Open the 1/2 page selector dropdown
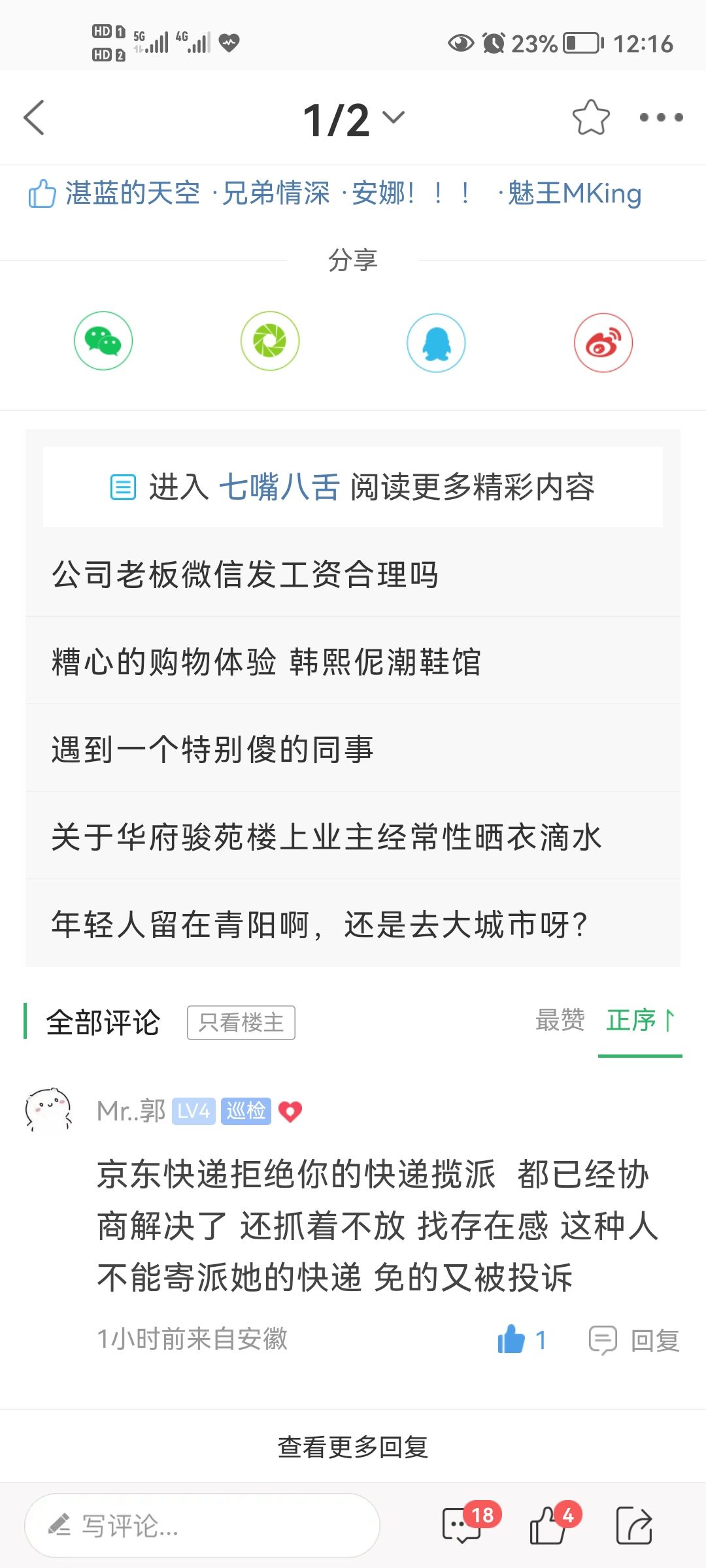706x1568 pixels. pyautogui.click(x=354, y=120)
